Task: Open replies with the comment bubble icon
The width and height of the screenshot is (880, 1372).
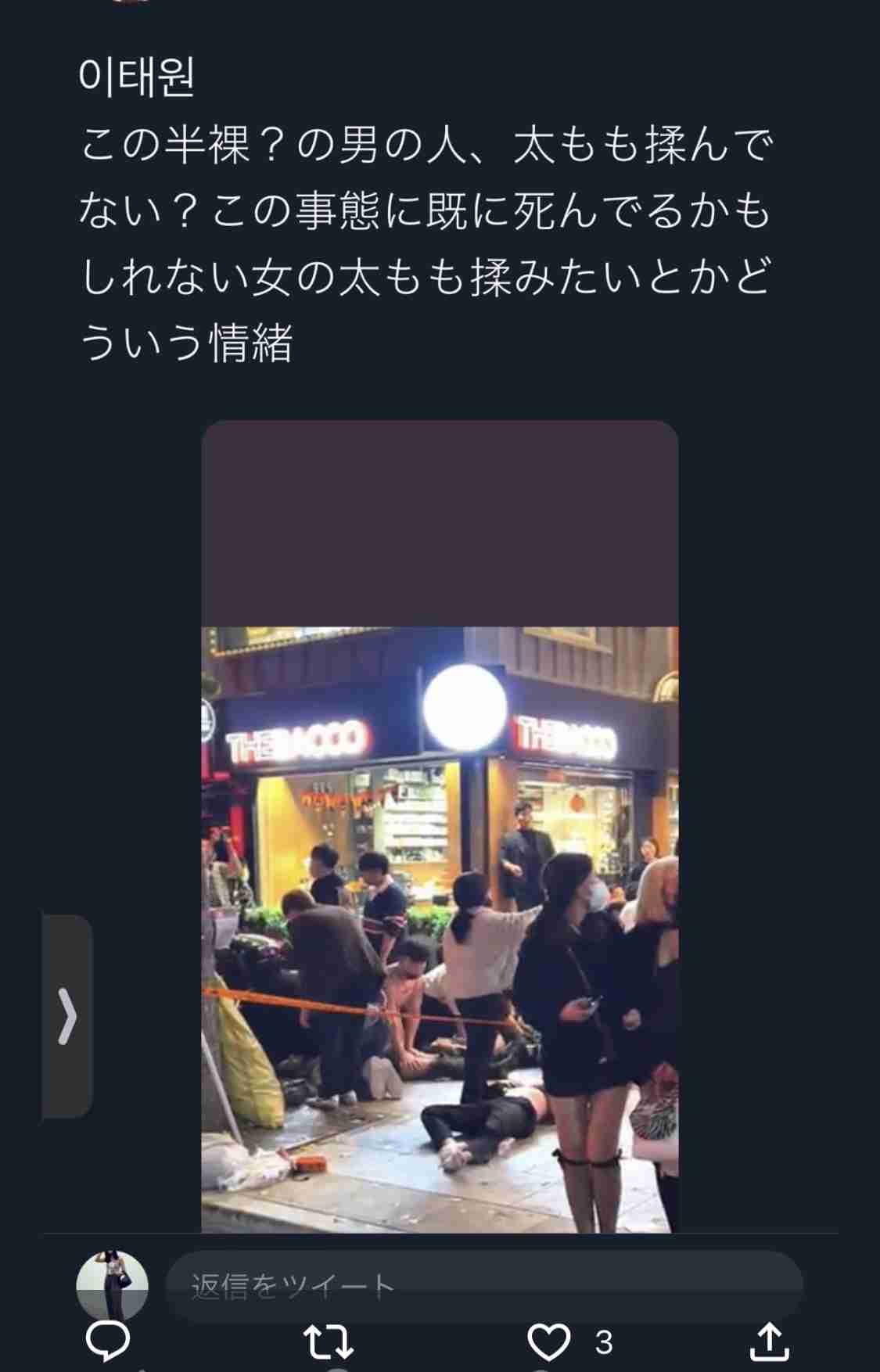Action: pos(107,1342)
